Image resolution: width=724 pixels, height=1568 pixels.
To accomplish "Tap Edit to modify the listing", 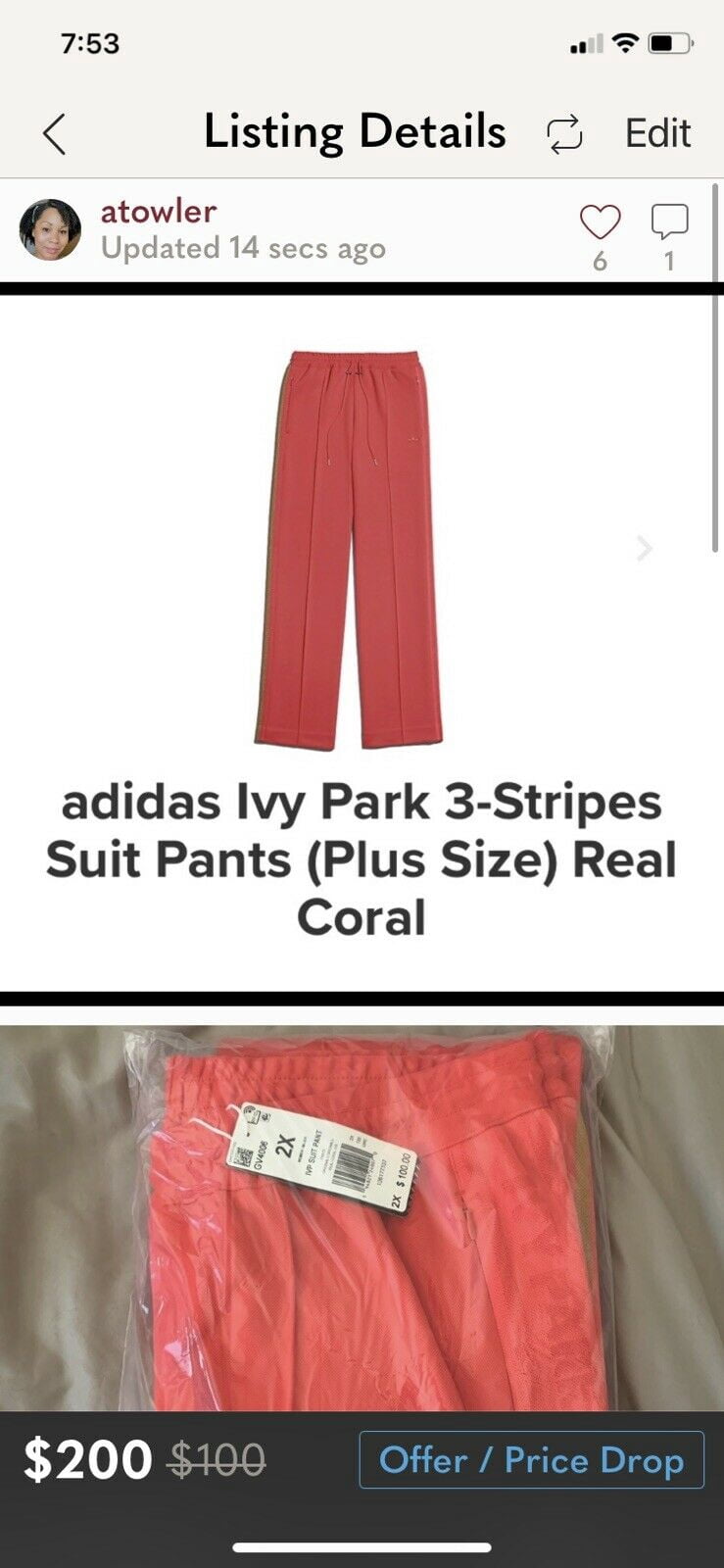I will (x=657, y=133).
